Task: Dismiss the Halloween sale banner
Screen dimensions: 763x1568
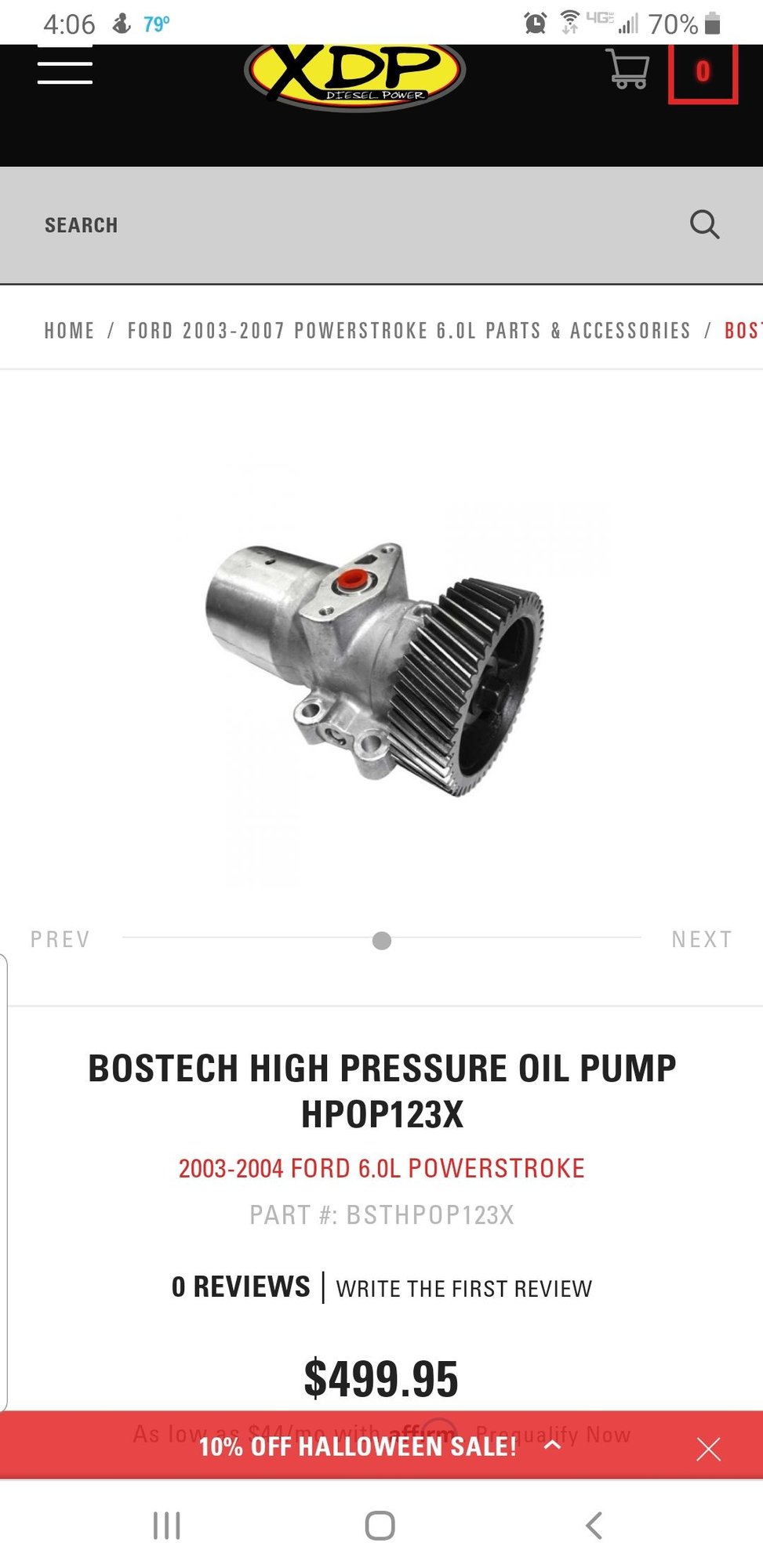Action: [709, 1448]
